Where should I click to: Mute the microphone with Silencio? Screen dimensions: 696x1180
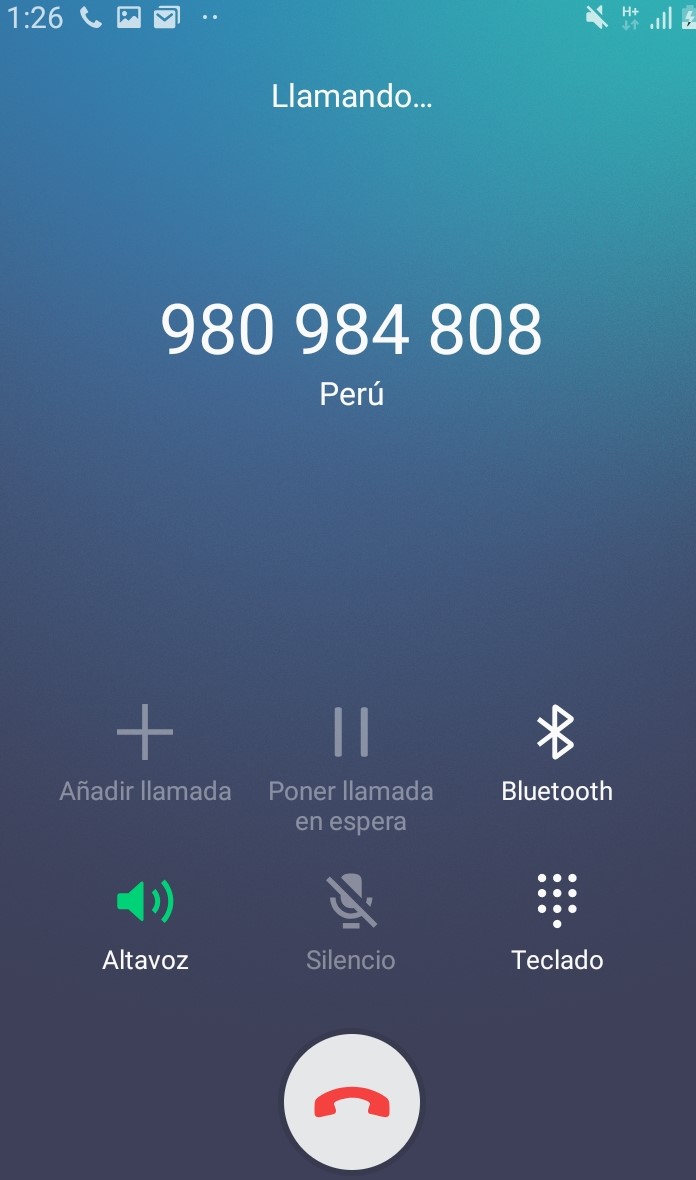(351, 922)
